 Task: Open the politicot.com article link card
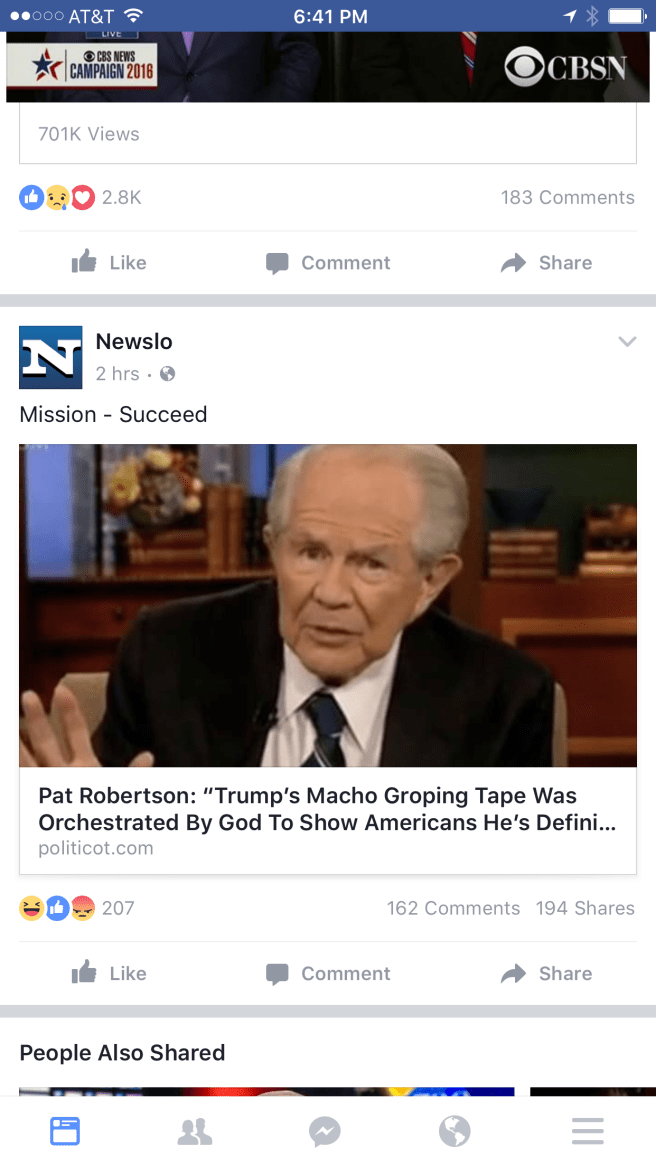tap(328, 822)
